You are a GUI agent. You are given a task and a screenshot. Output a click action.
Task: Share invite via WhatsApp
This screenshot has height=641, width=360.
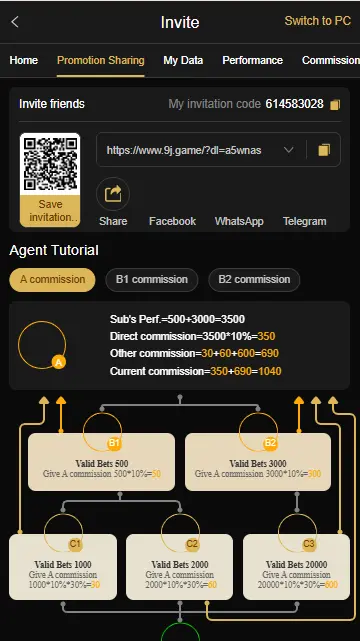[x=239, y=221]
